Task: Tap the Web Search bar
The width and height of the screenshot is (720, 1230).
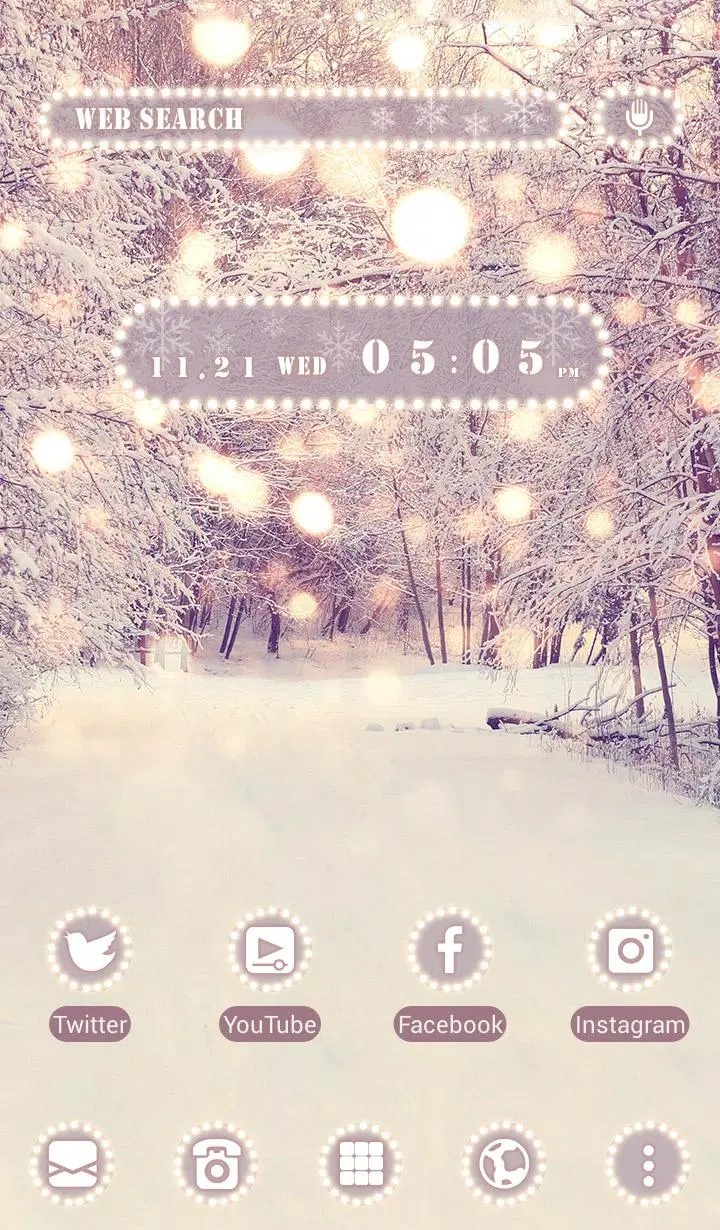Action: pos(303,119)
